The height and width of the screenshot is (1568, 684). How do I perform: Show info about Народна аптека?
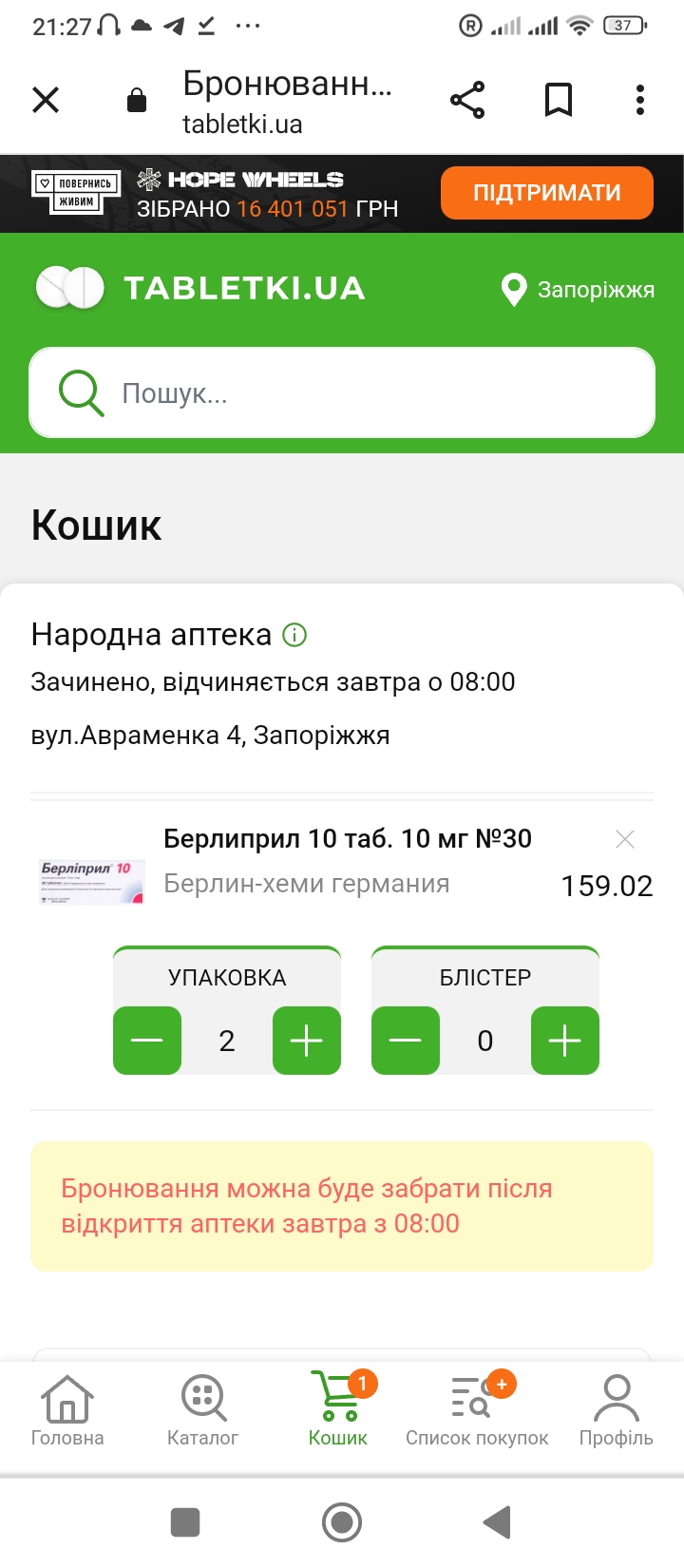pyautogui.click(x=295, y=635)
